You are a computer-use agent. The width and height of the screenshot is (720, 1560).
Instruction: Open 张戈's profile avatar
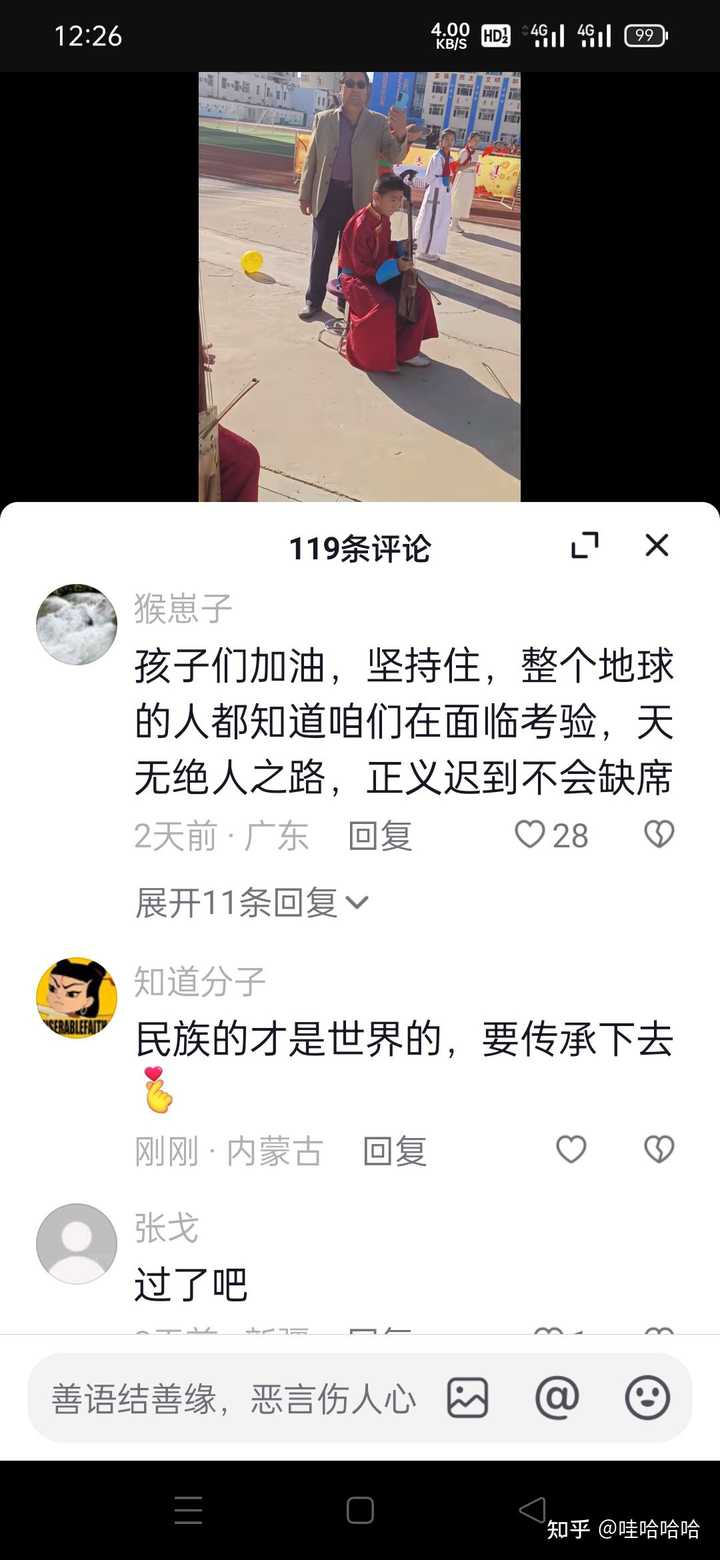[76, 1244]
